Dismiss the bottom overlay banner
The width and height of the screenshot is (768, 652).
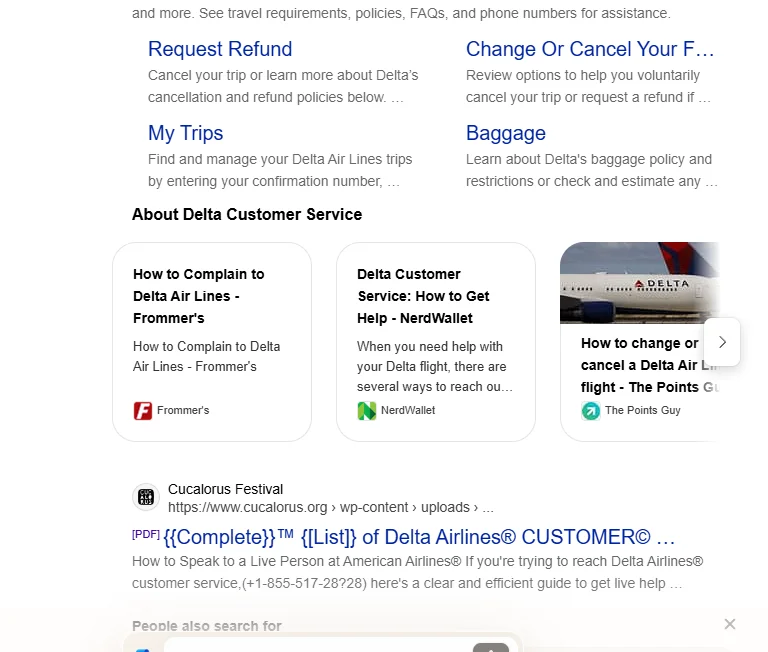(x=730, y=624)
